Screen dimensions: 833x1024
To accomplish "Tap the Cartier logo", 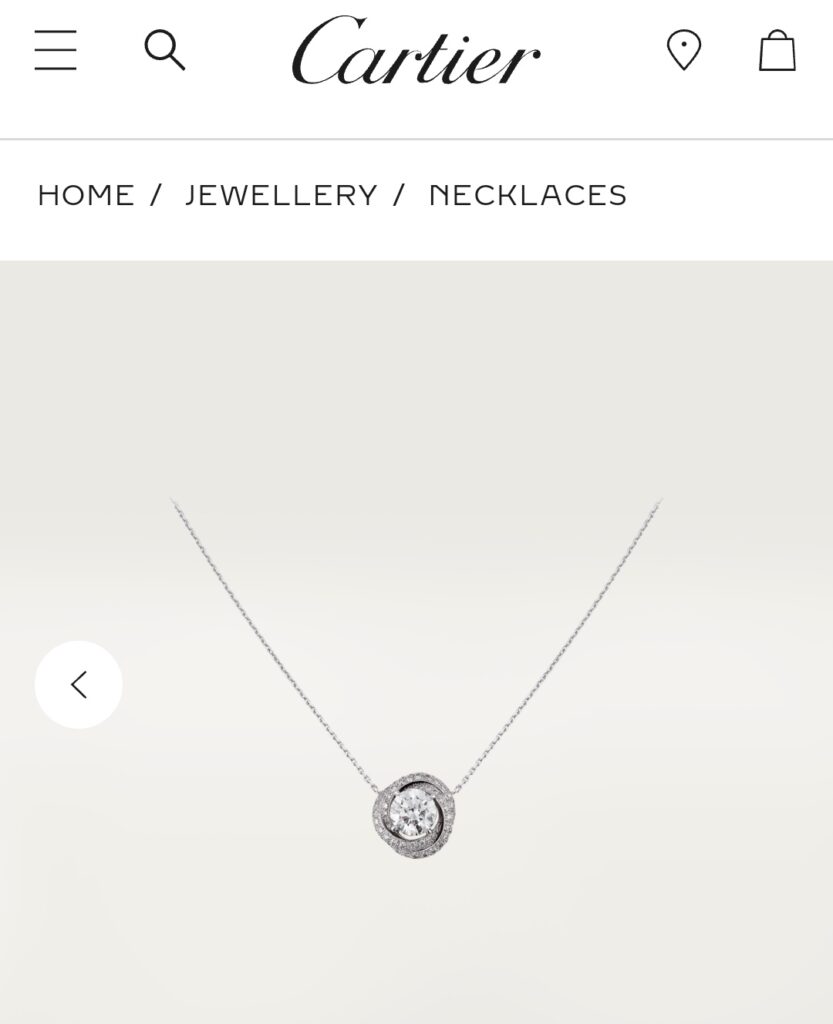I will [x=416, y=52].
